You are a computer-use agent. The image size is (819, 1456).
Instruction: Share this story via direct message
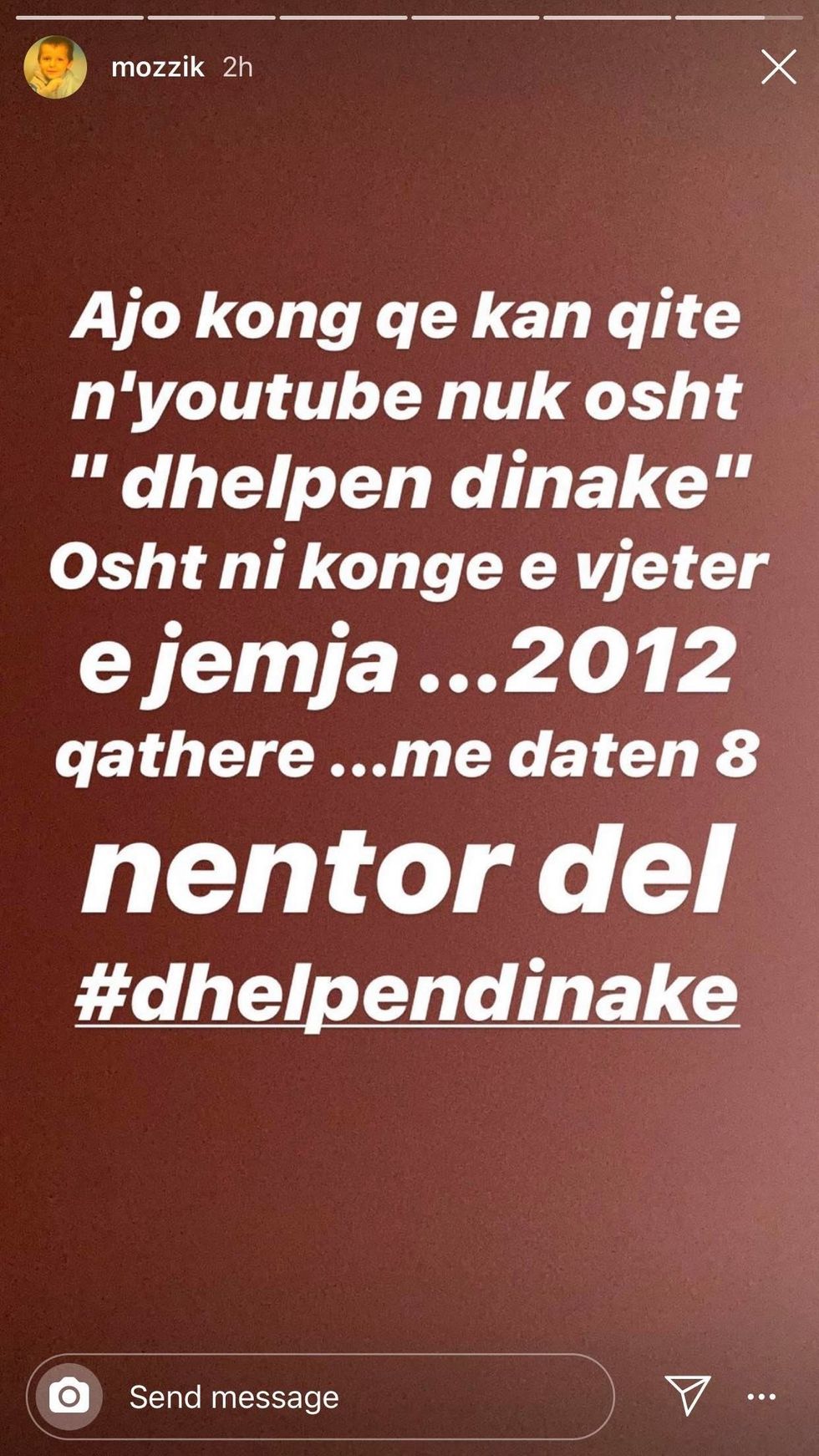[687, 1395]
